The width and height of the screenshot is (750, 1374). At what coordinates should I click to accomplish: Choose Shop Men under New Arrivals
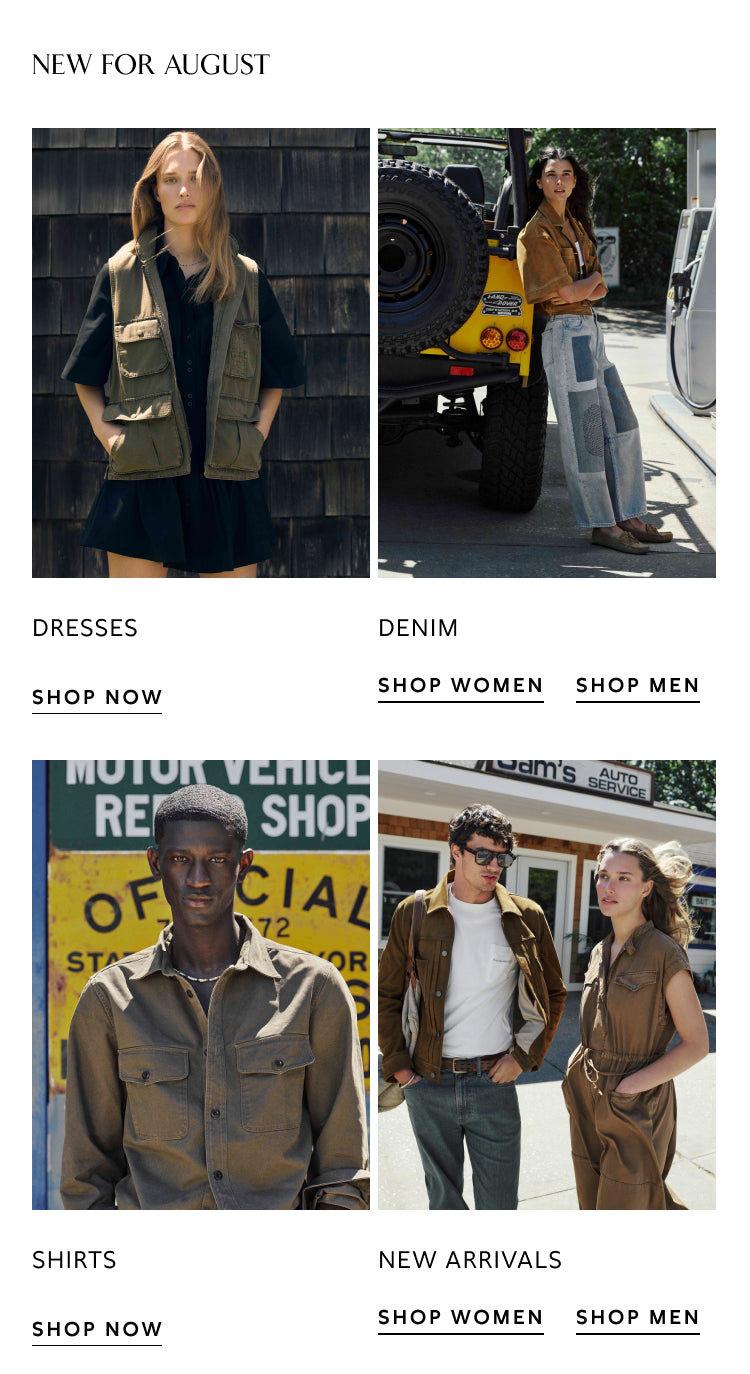[637, 1318]
